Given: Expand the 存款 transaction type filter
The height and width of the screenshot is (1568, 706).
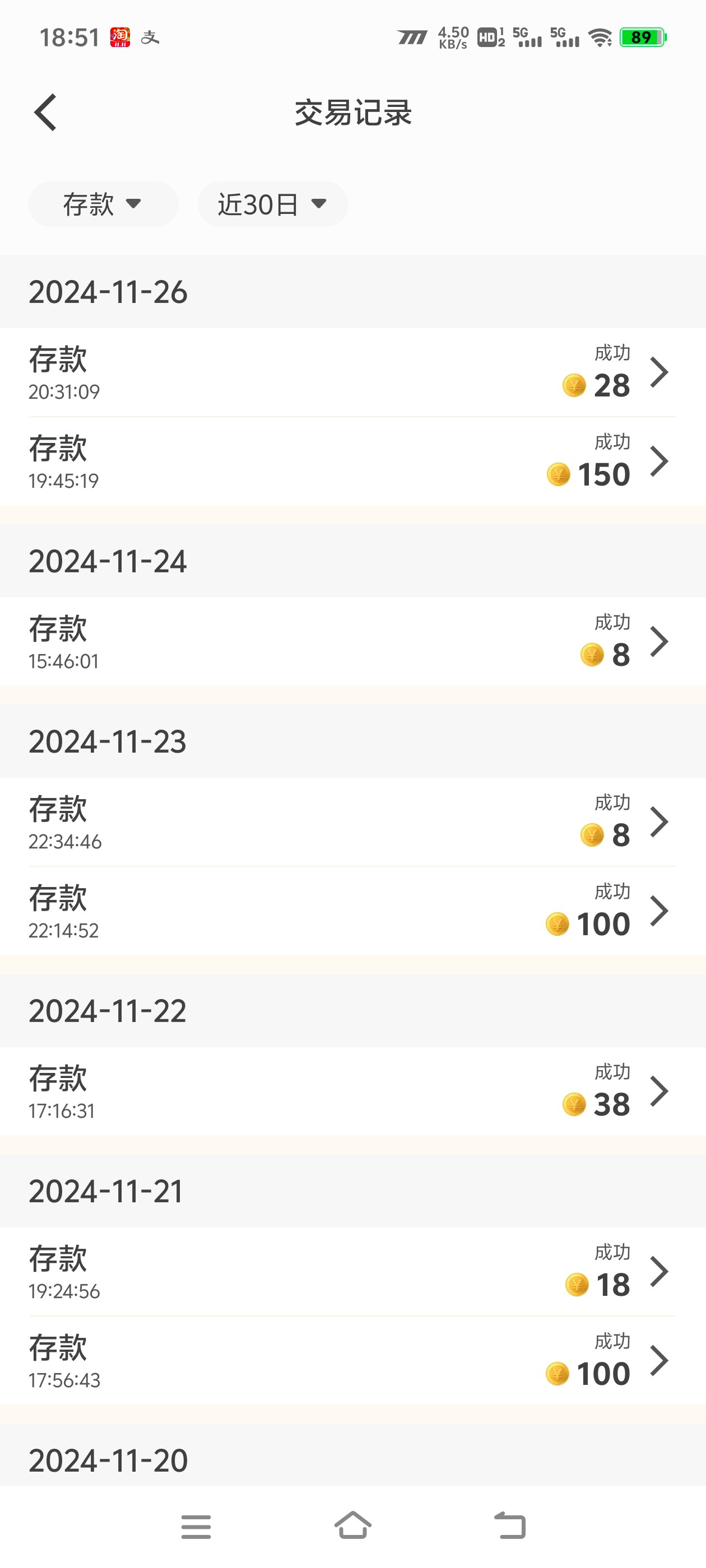Looking at the screenshot, I should 103,204.
